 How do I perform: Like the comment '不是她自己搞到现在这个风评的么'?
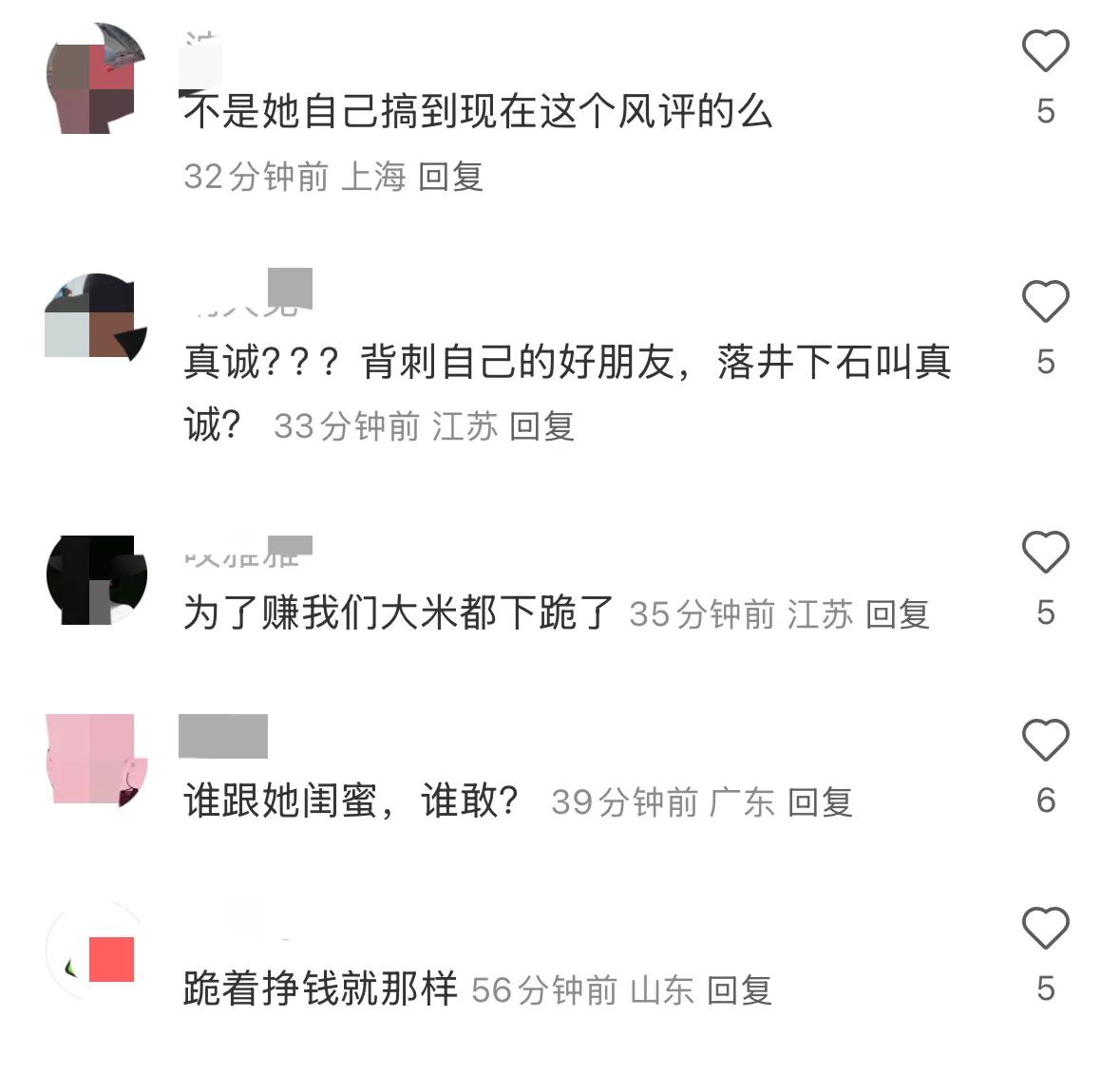point(1045,50)
